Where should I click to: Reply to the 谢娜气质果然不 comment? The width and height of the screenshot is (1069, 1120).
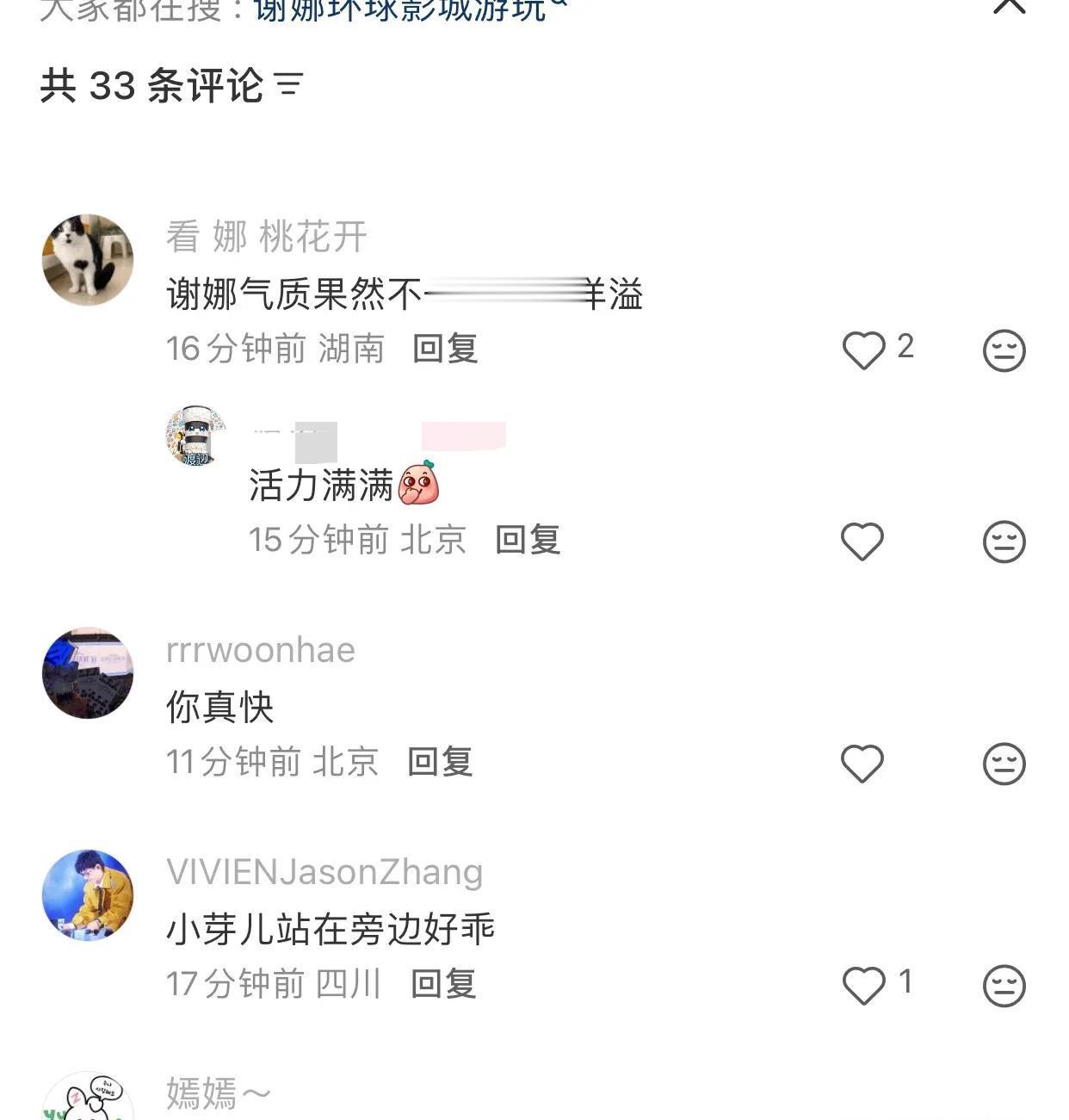[445, 349]
